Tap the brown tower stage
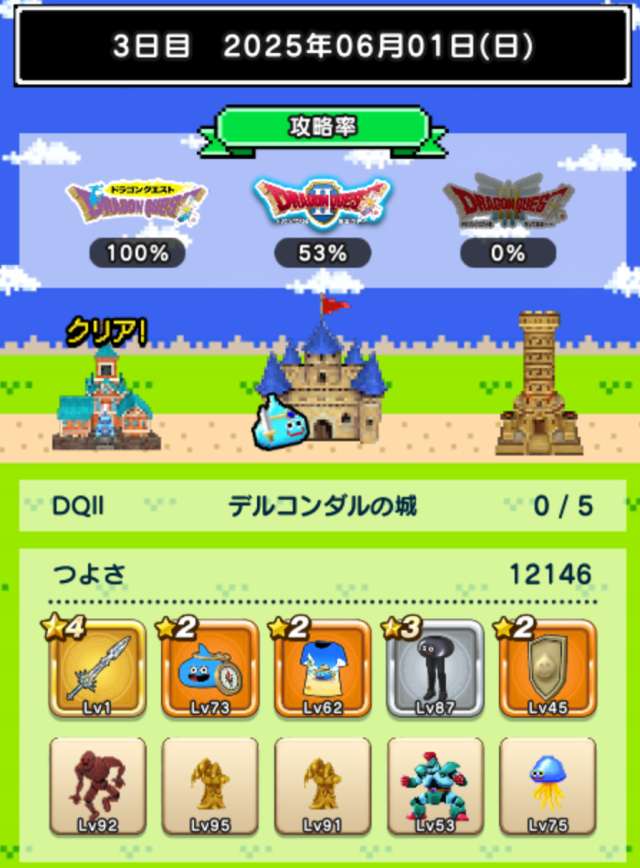The image size is (640, 868). [x=539, y=385]
